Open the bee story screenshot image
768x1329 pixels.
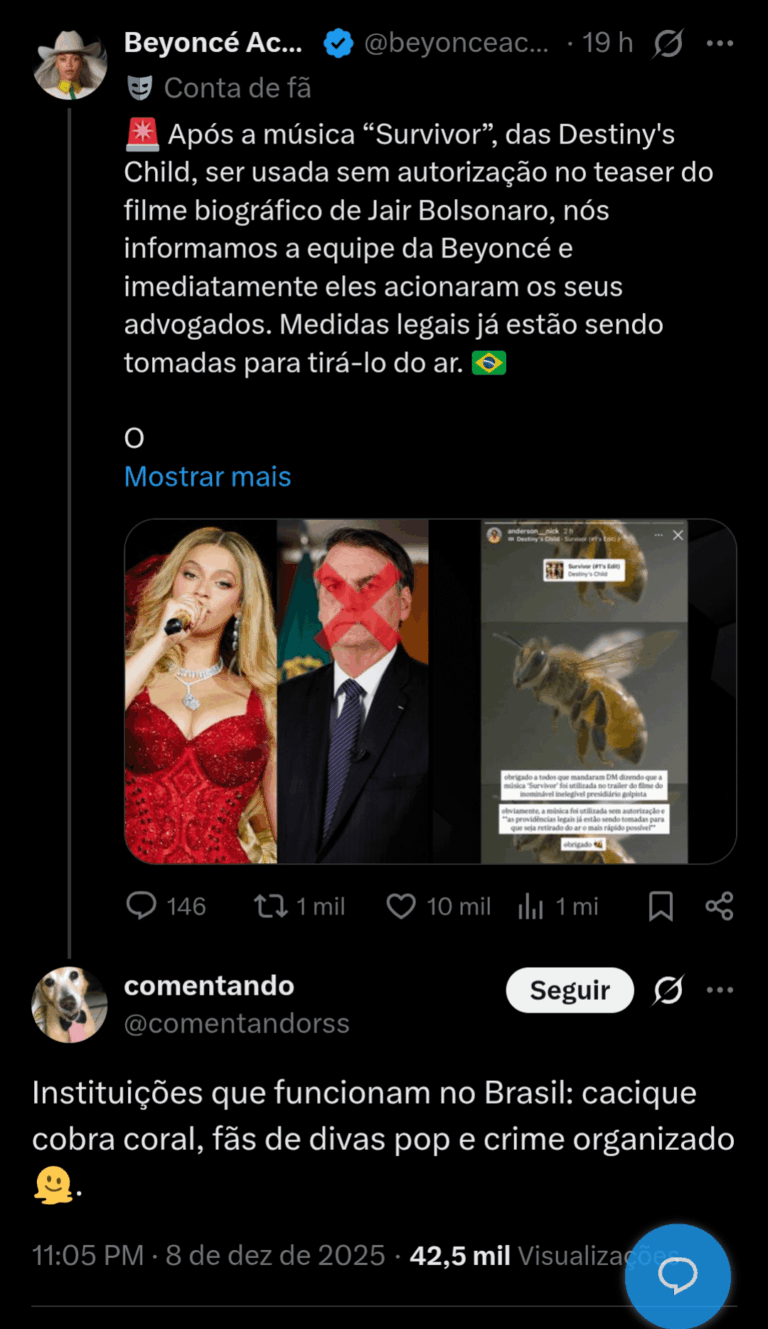[585, 690]
